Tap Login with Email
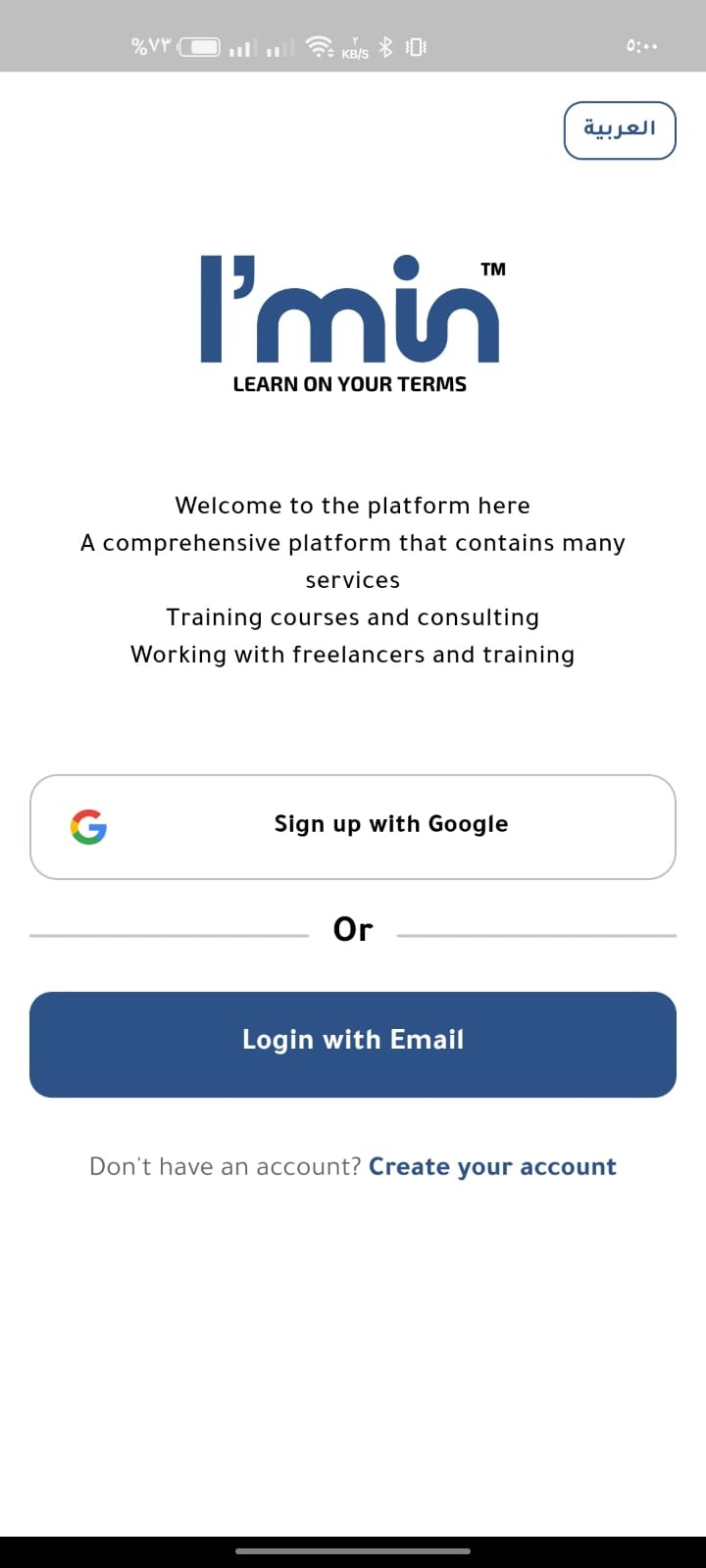Viewport: 706px width, 1568px height. click(353, 1045)
